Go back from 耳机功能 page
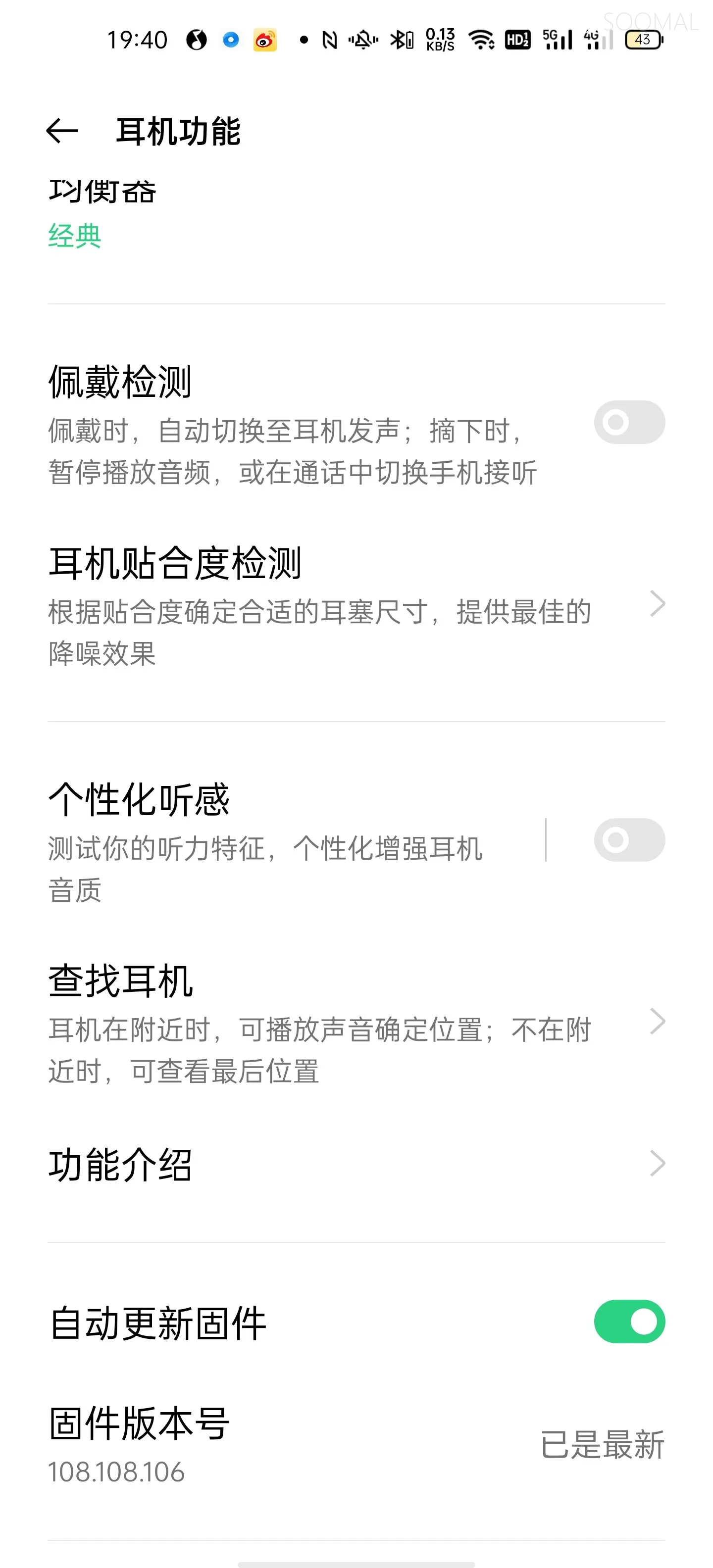This screenshot has width=713, height=1568. (62, 131)
